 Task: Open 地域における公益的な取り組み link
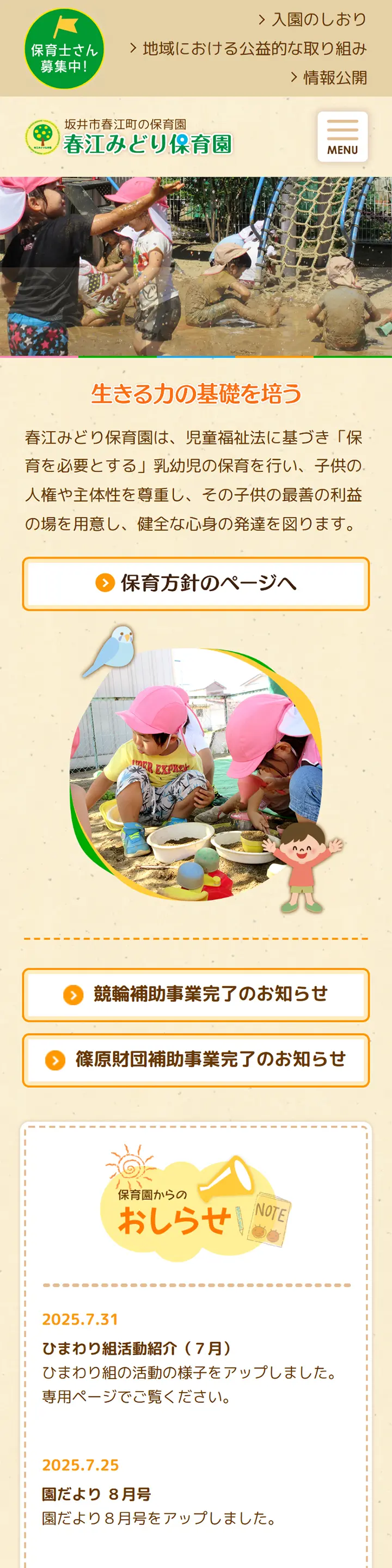[x=249, y=48]
